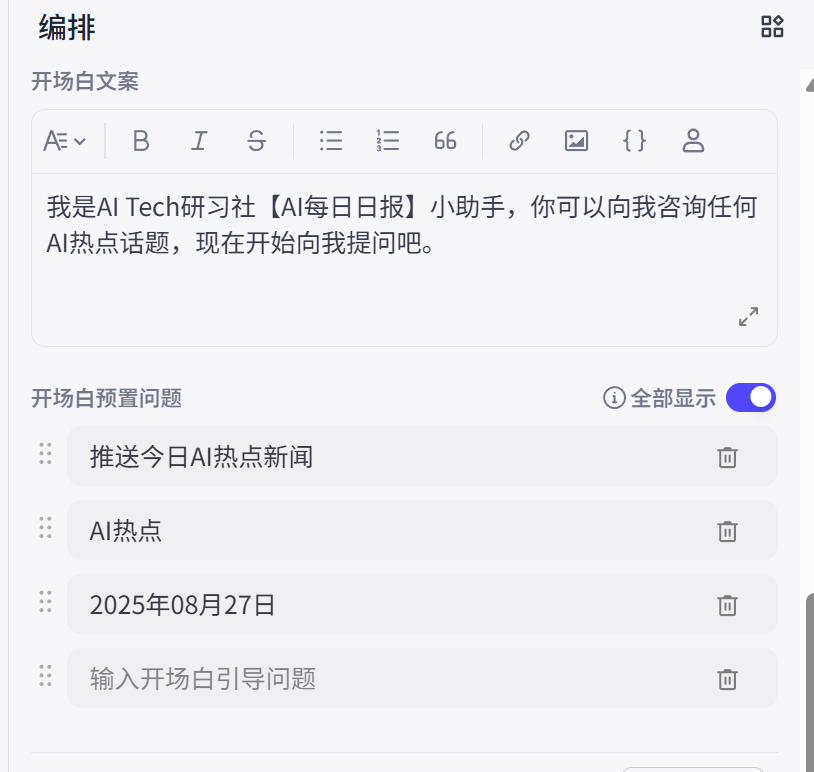Turn off the 全部显示 switch

click(x=751, y=398)
